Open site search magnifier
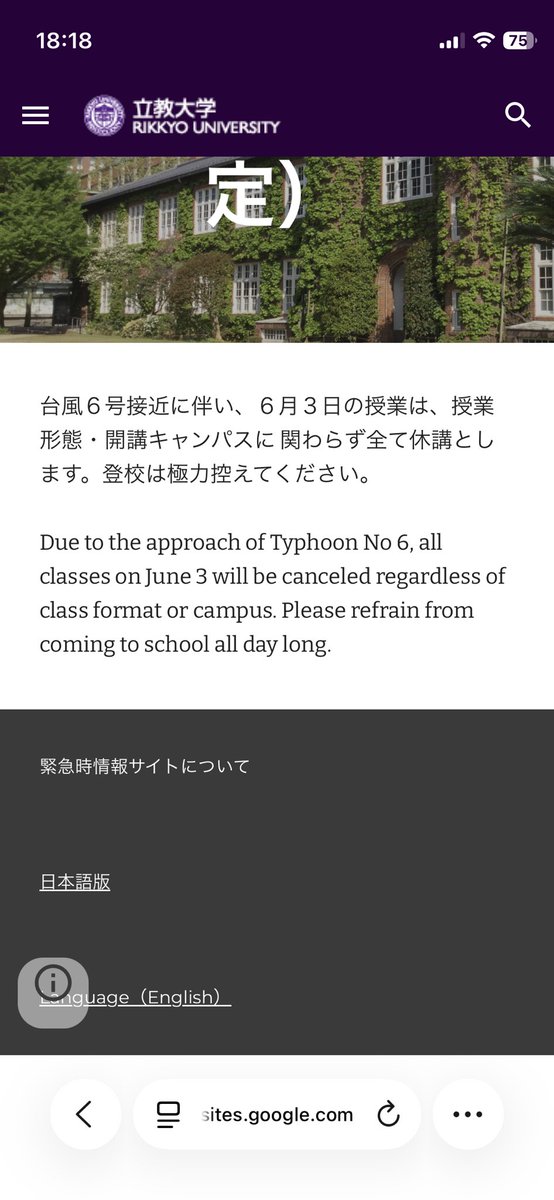This screenshot has height=1200, width=554. 517,115
